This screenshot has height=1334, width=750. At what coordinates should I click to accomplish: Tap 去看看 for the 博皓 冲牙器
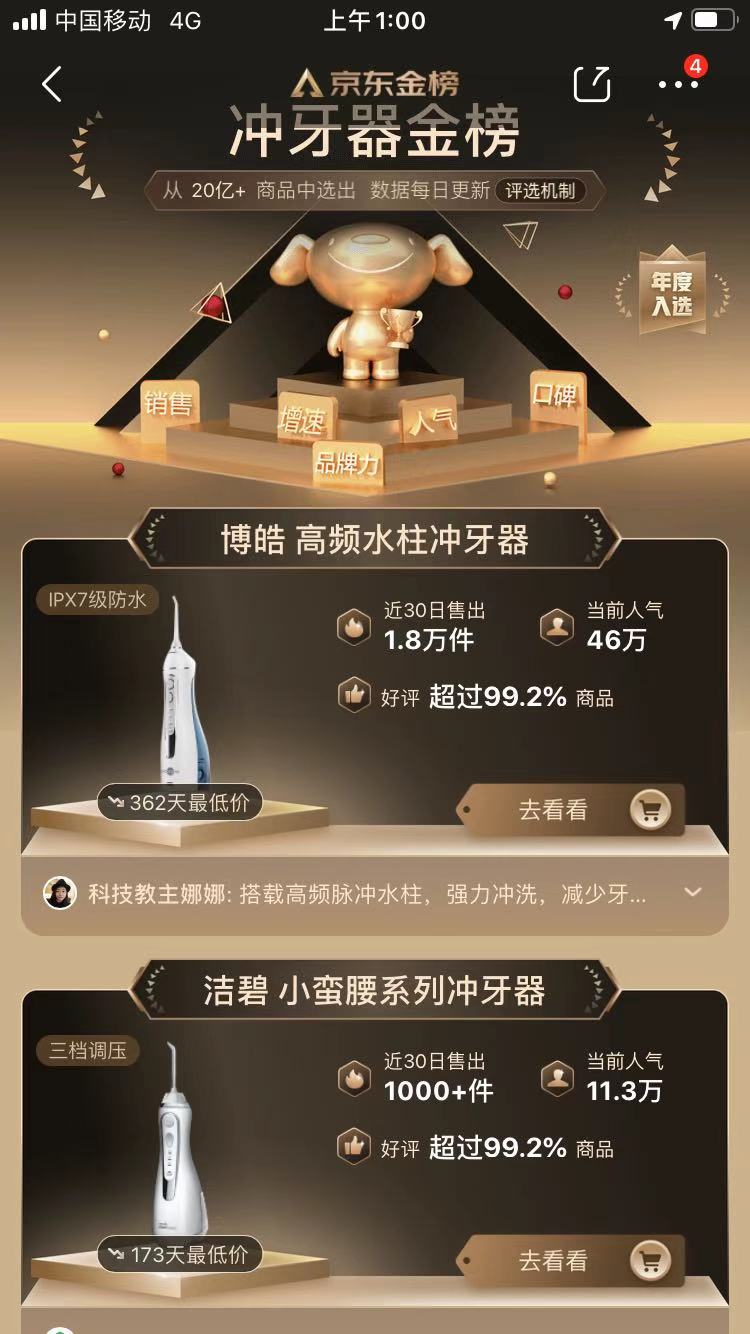coord(572,810)
